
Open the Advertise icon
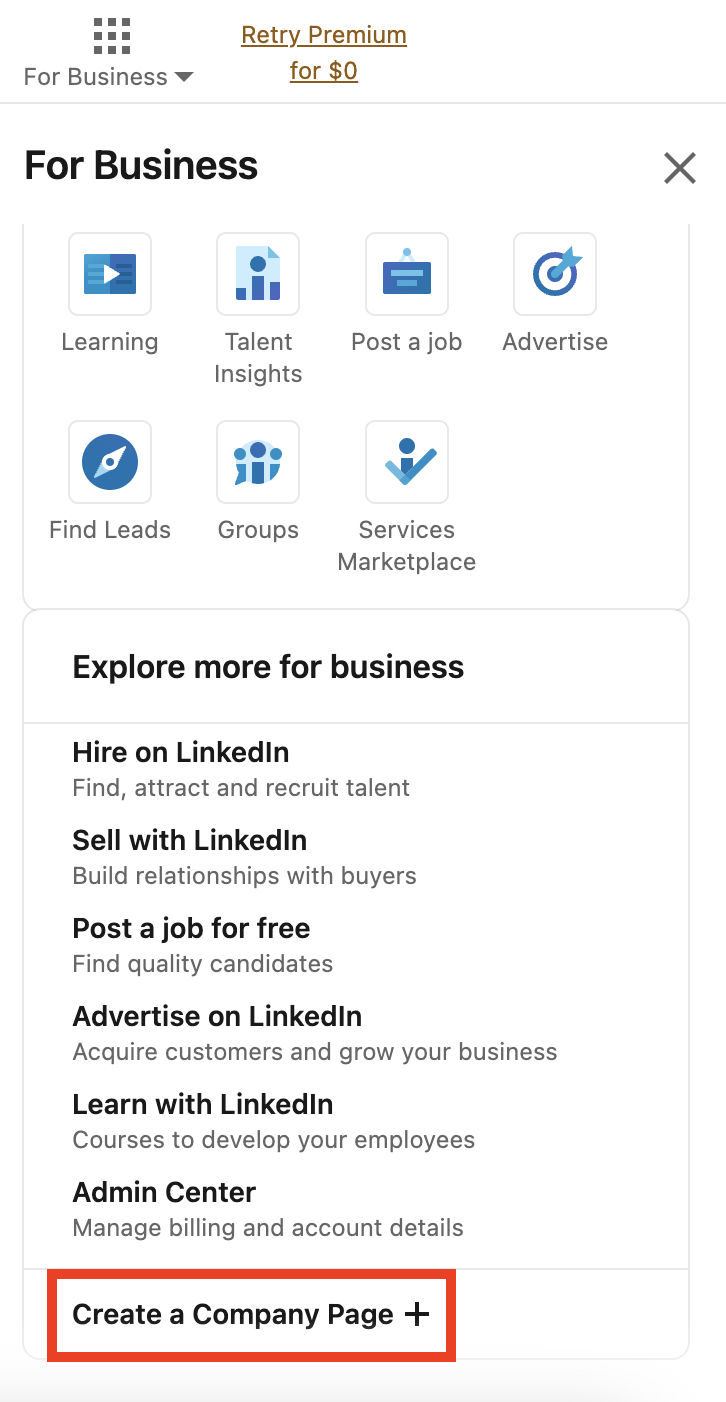point(554,274)
